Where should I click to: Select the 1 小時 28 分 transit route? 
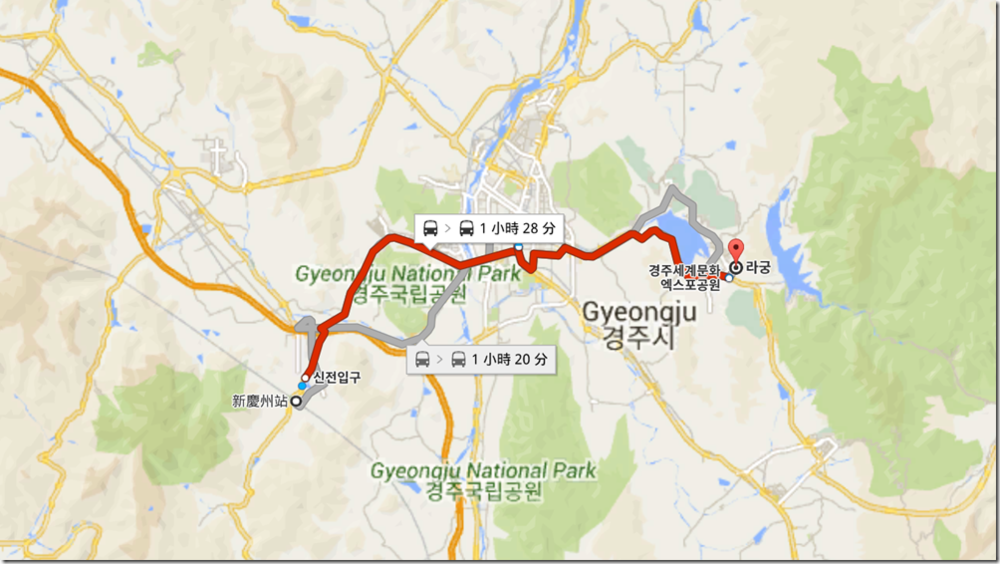tap(488, 228)
